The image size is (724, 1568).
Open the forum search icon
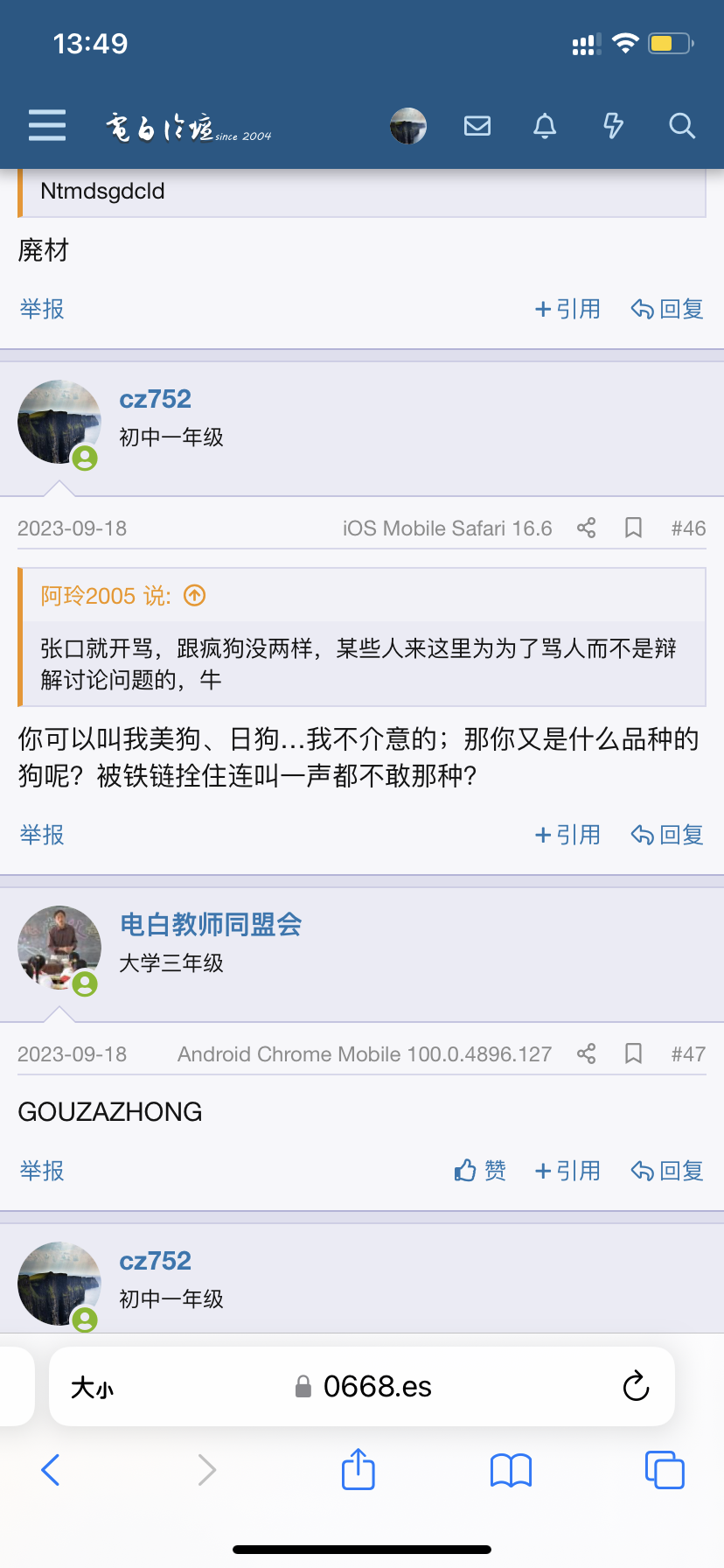click(x=682, y=126)
